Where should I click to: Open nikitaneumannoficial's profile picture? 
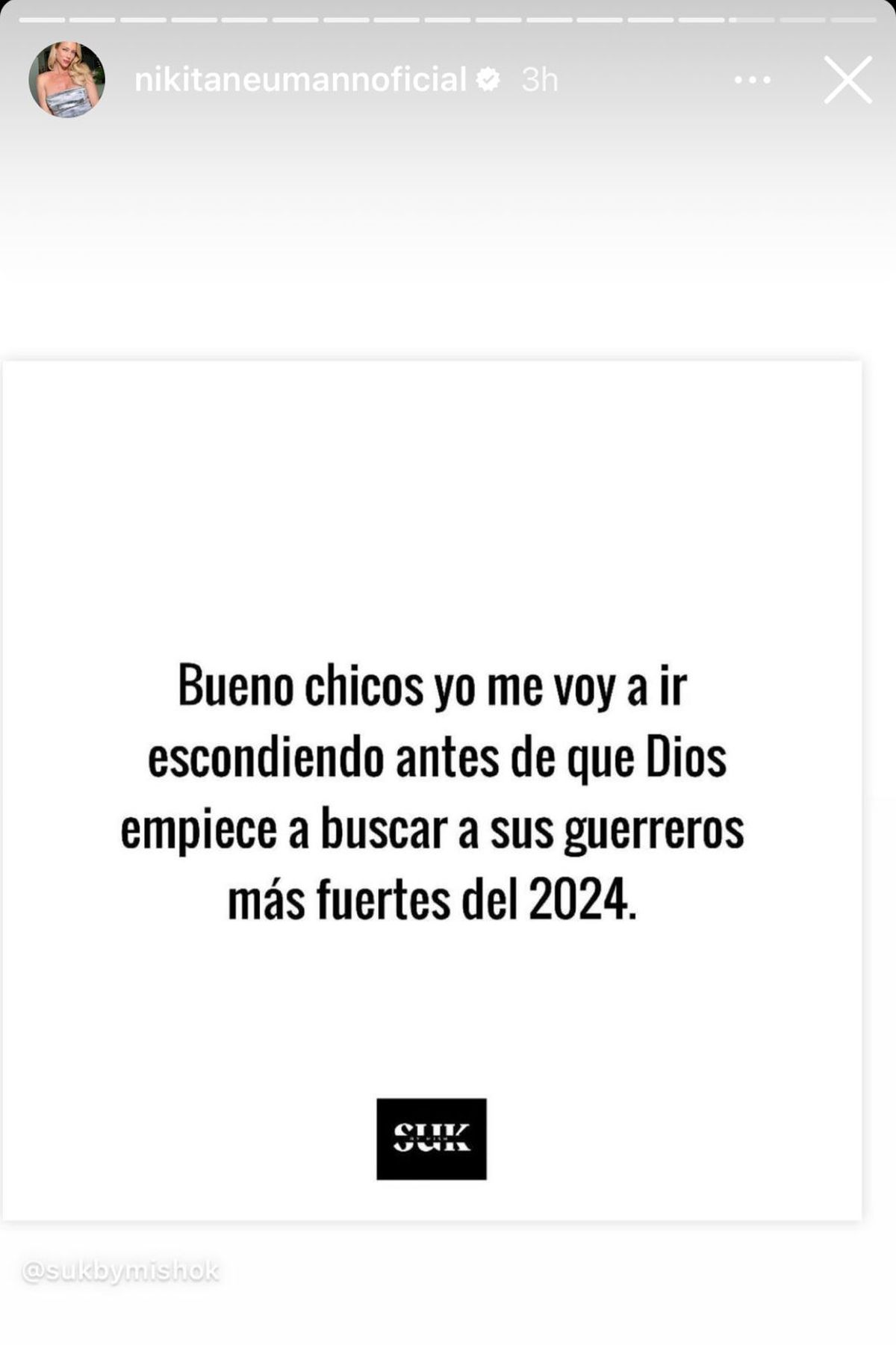coord(66,79)
